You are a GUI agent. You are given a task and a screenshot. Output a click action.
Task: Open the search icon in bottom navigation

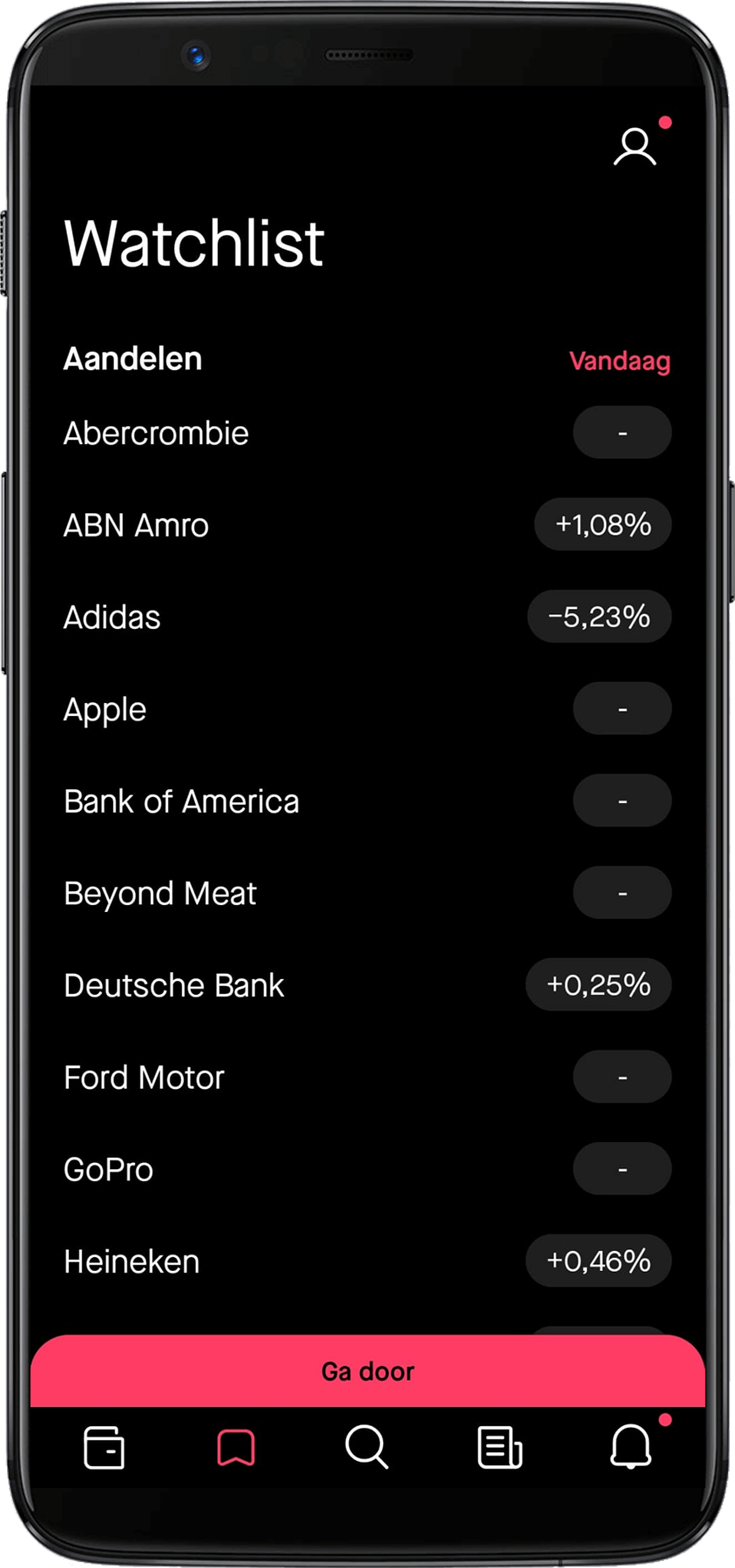click(367, 1448)
